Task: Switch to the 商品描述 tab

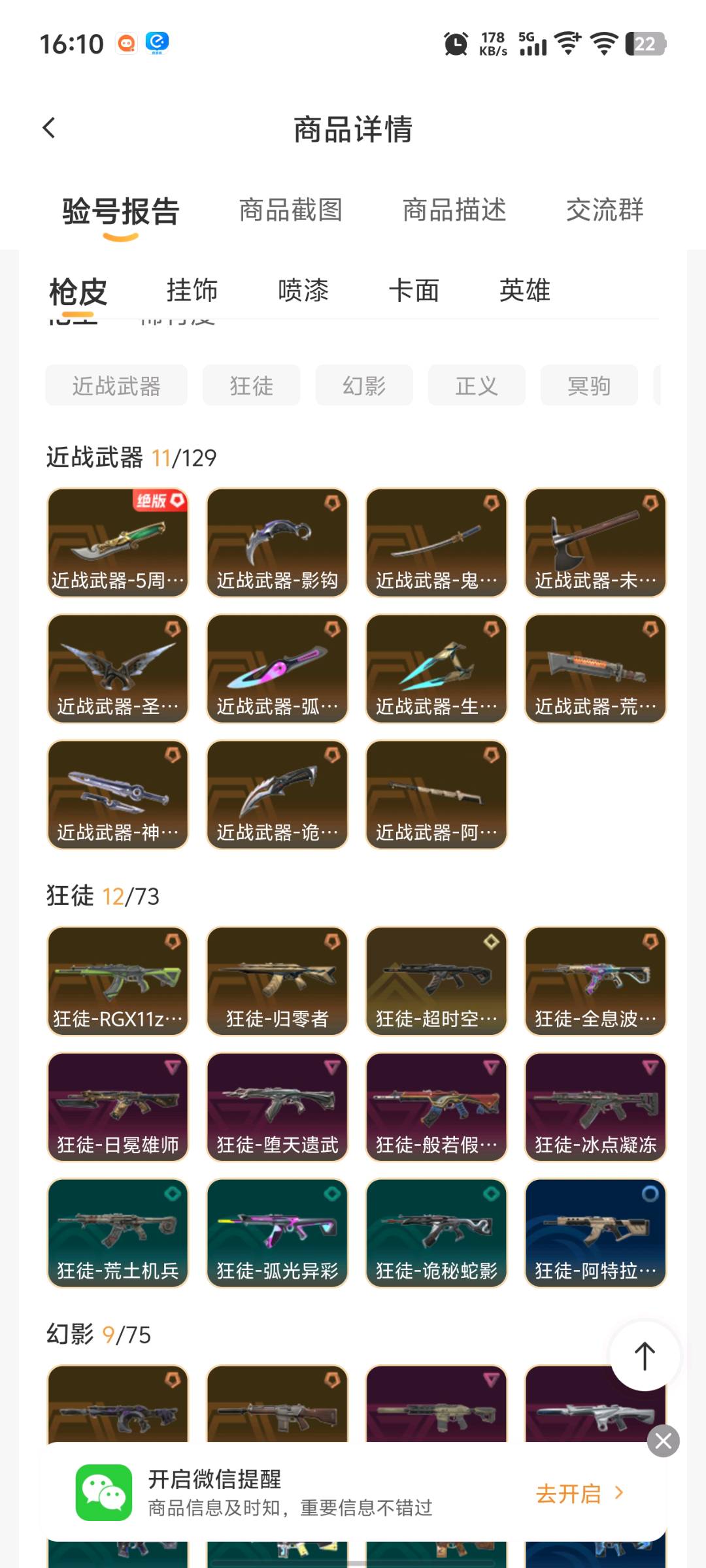Action: (454, 210)
